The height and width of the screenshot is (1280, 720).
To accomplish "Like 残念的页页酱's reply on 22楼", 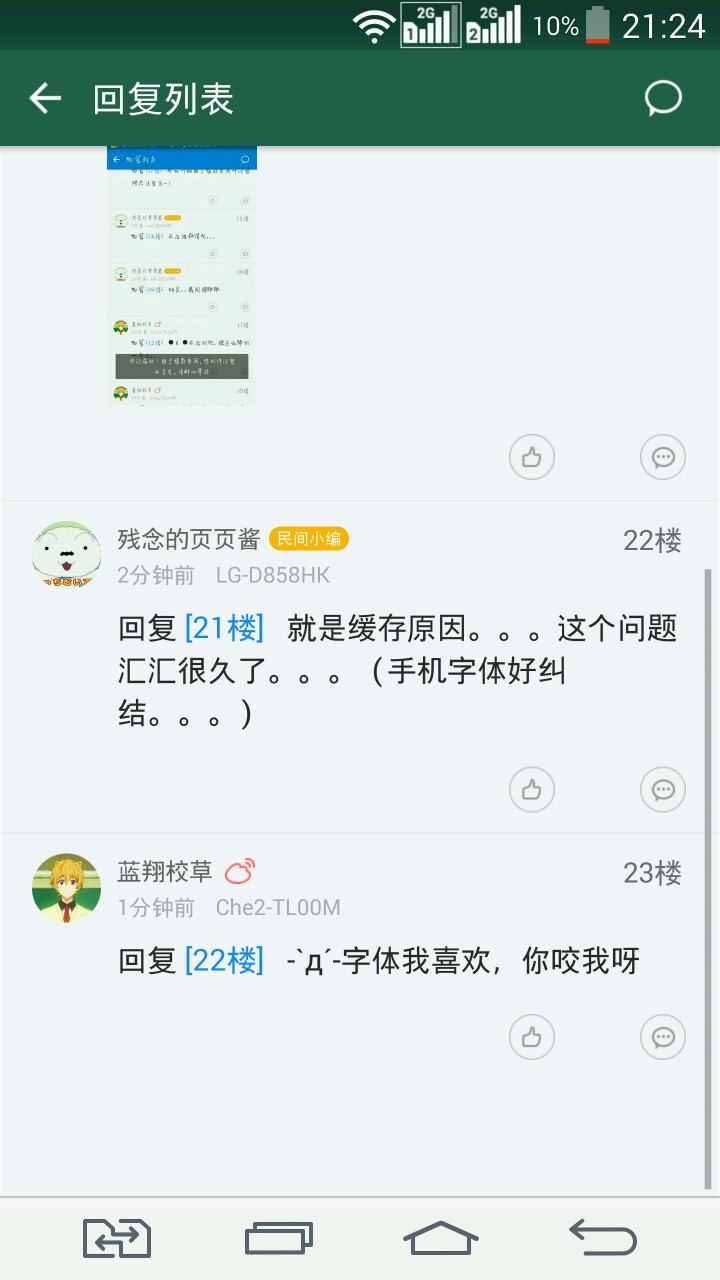I will [x=531, y=790].
